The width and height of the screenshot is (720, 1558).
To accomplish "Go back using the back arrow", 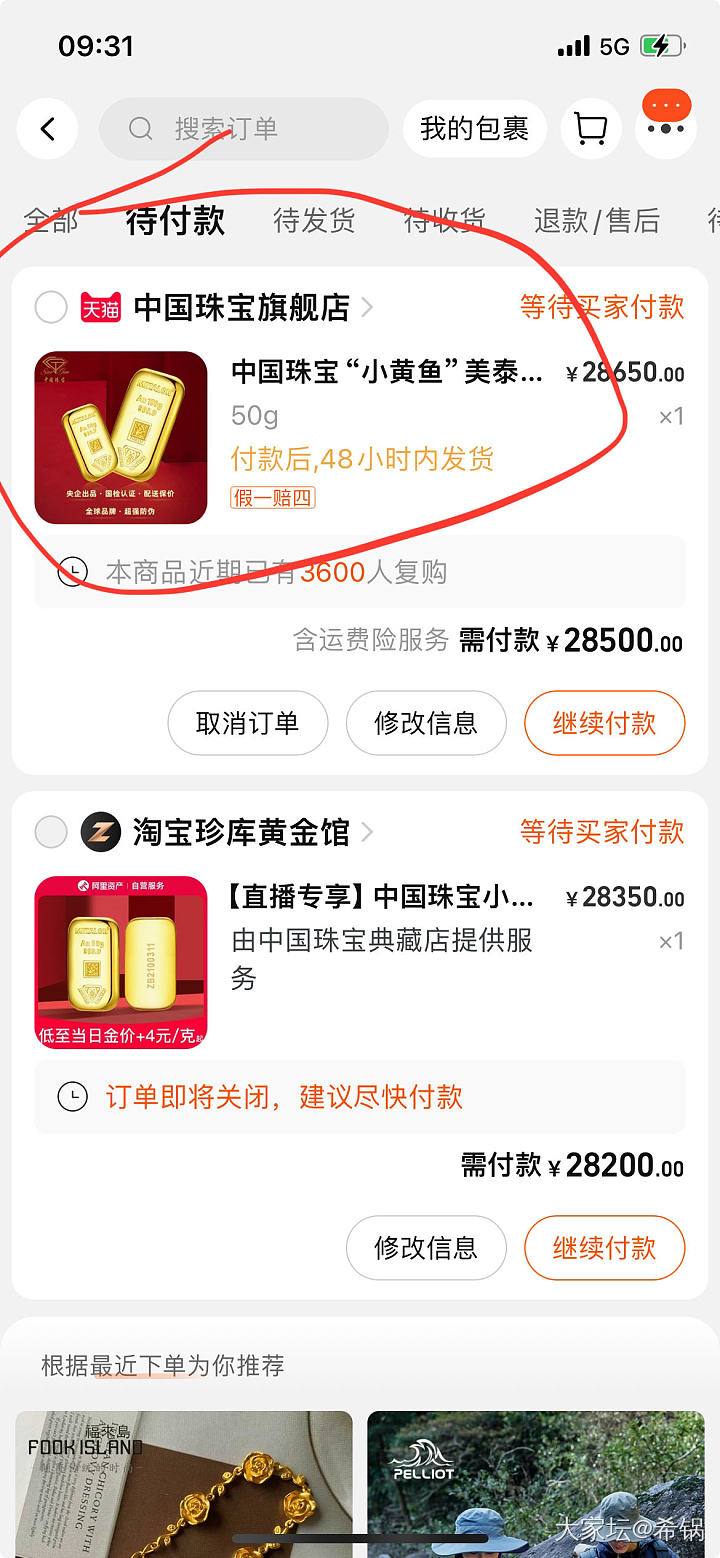I will click(x=47, y=129).
